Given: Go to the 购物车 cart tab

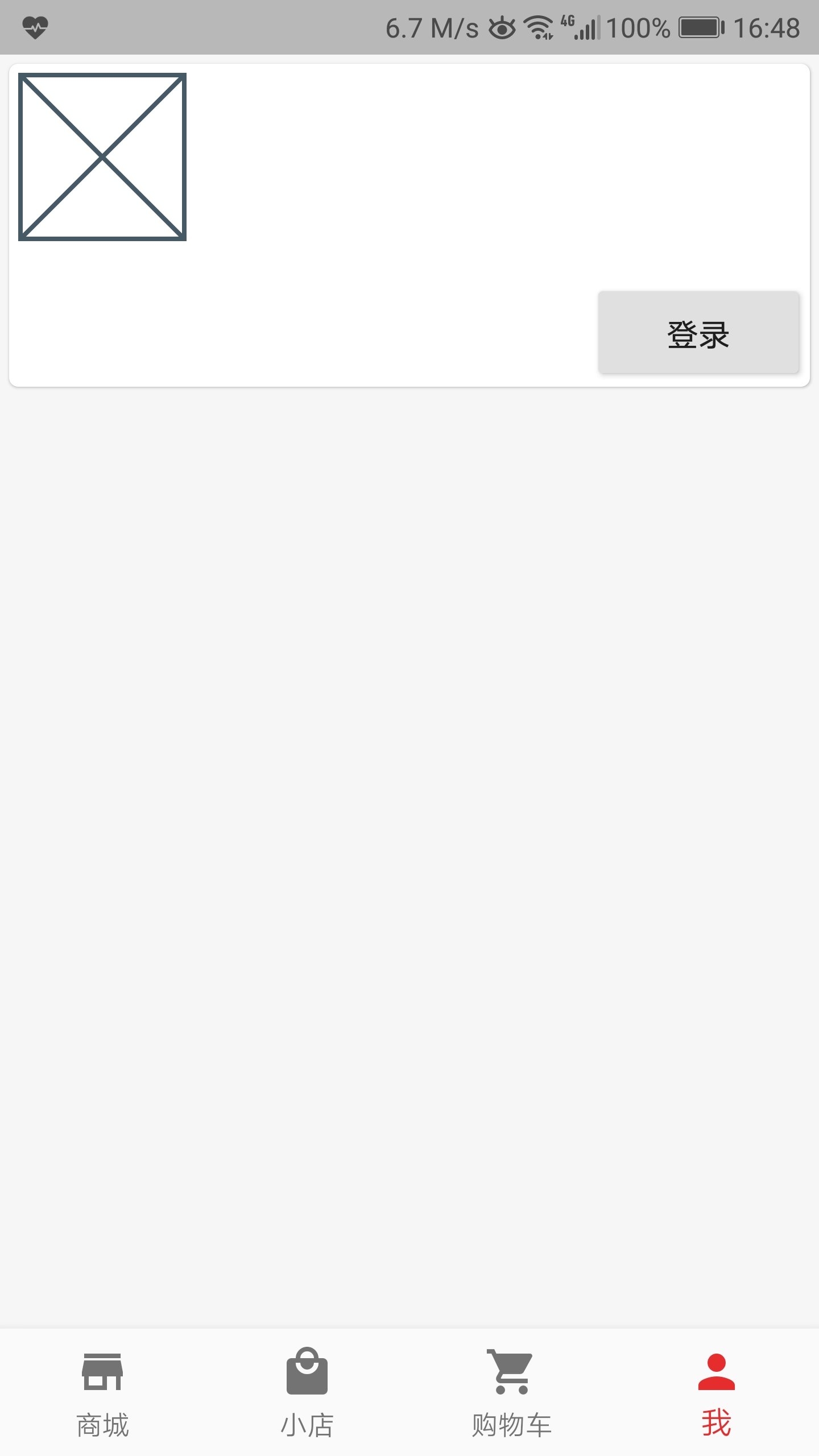Looking at the screenshot, I should (x=512, y=1392).
